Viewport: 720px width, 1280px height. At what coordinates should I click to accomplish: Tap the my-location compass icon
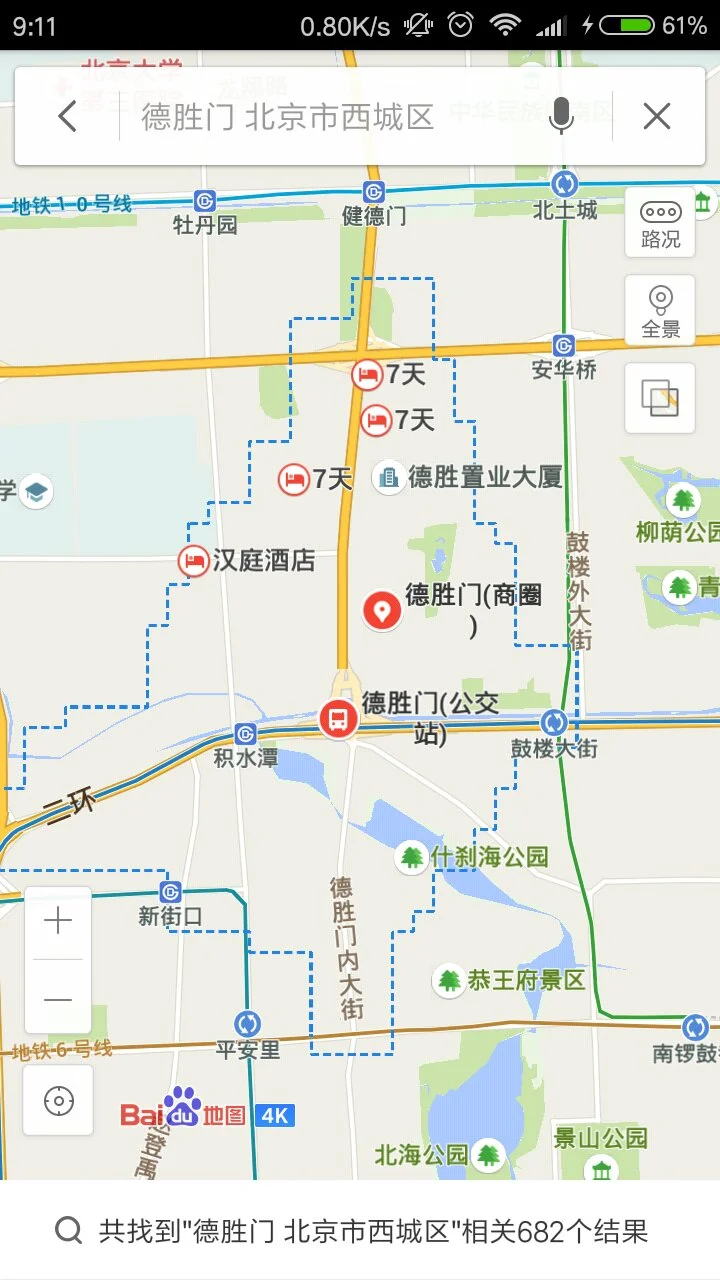pos(57,1101)
